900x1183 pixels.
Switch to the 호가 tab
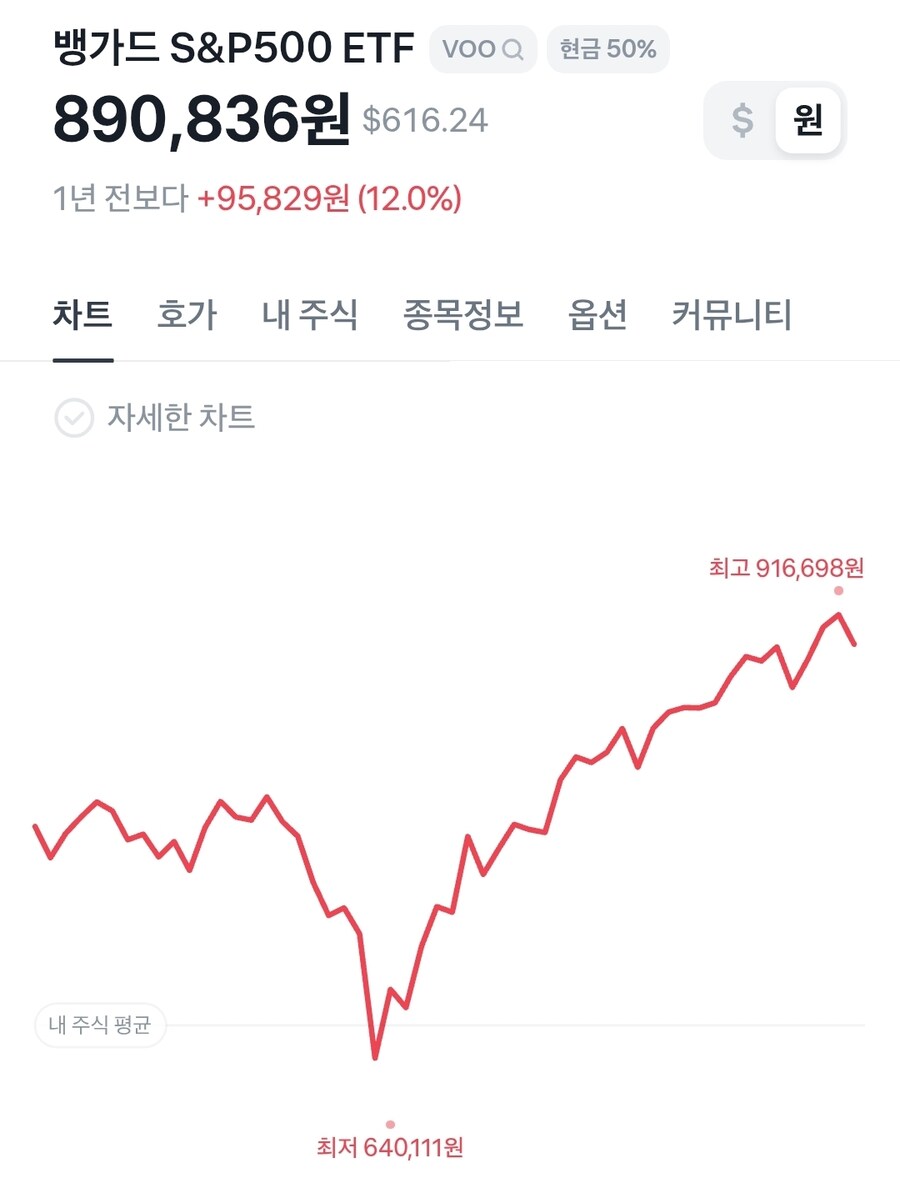point(185,314)
